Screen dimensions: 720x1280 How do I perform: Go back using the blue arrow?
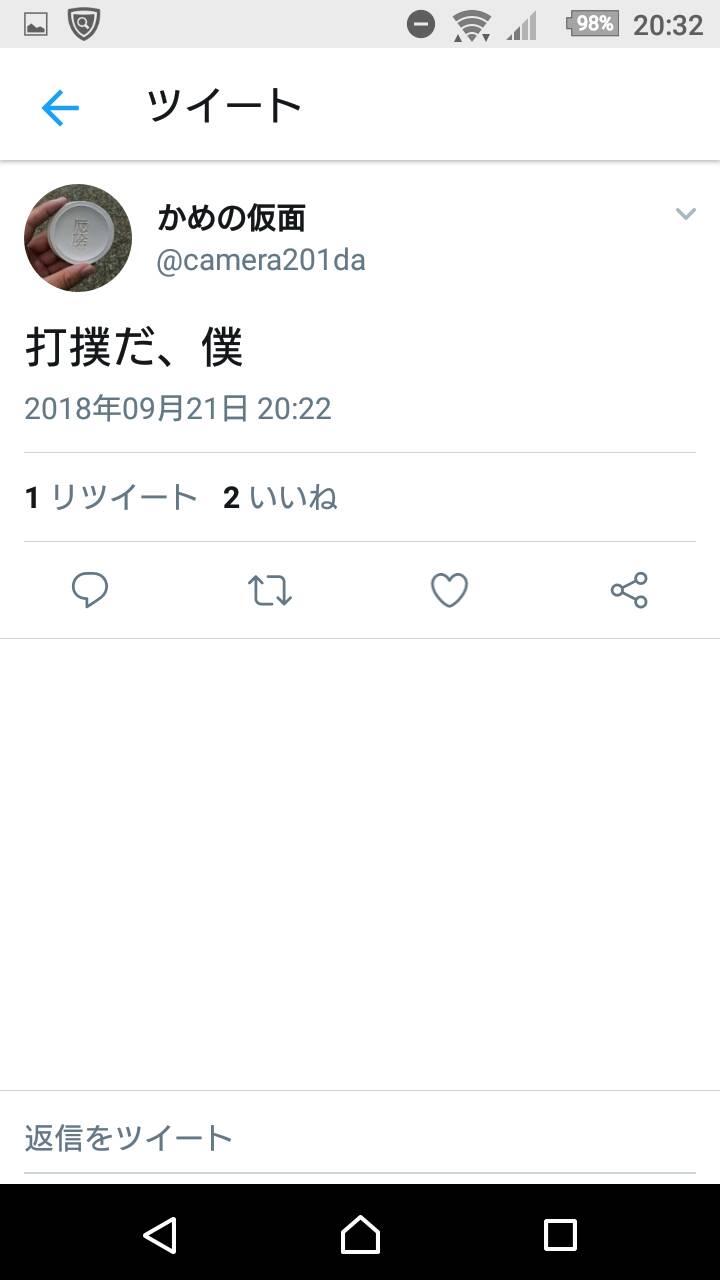pyautogui.click(x=60, y=107)
